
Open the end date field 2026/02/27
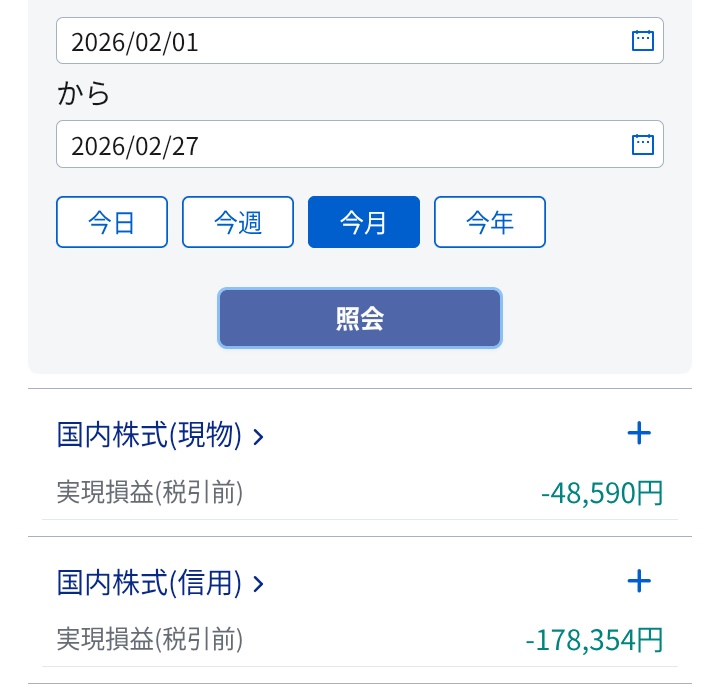coord(360,144)
